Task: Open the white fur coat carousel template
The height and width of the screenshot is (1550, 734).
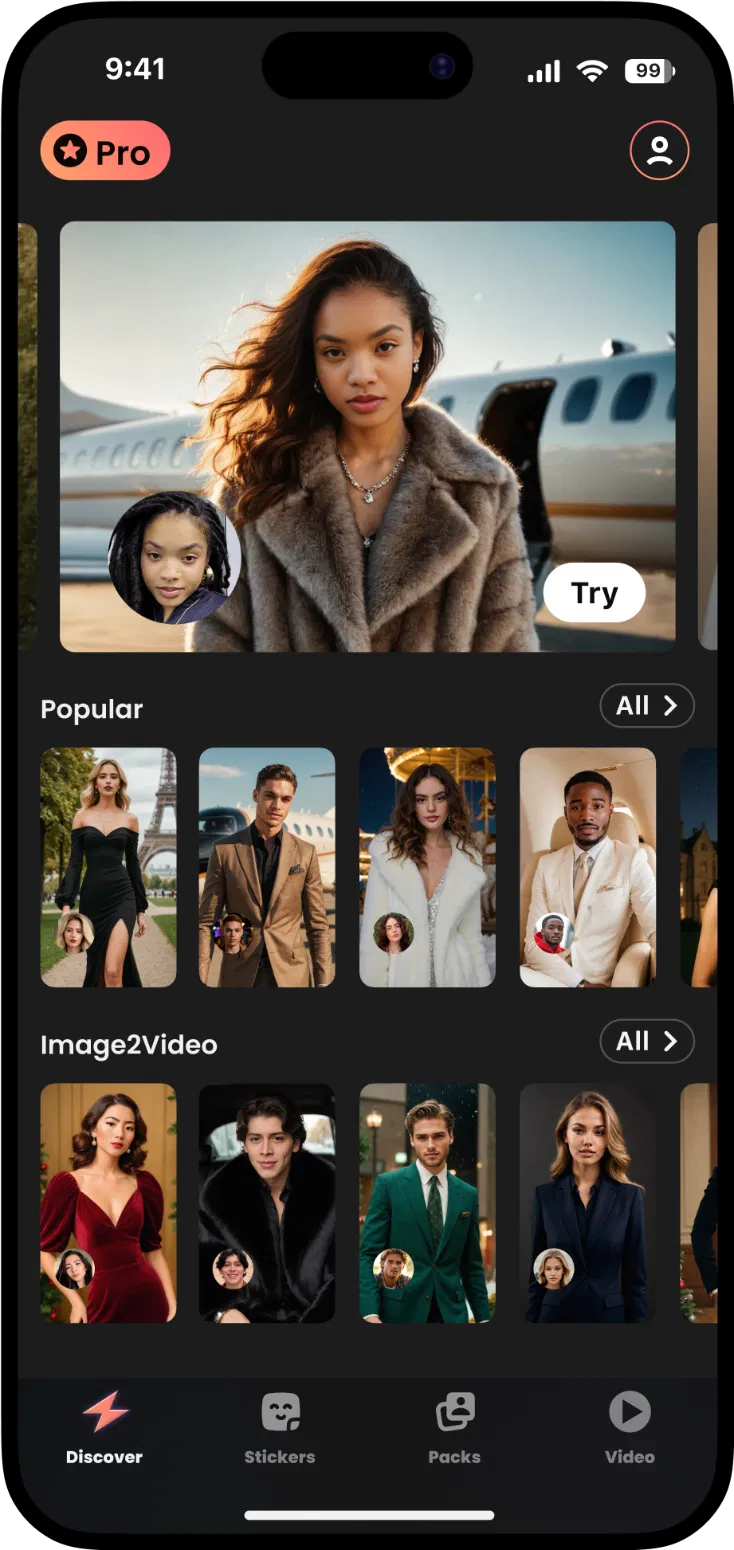Action: [427, 867]
